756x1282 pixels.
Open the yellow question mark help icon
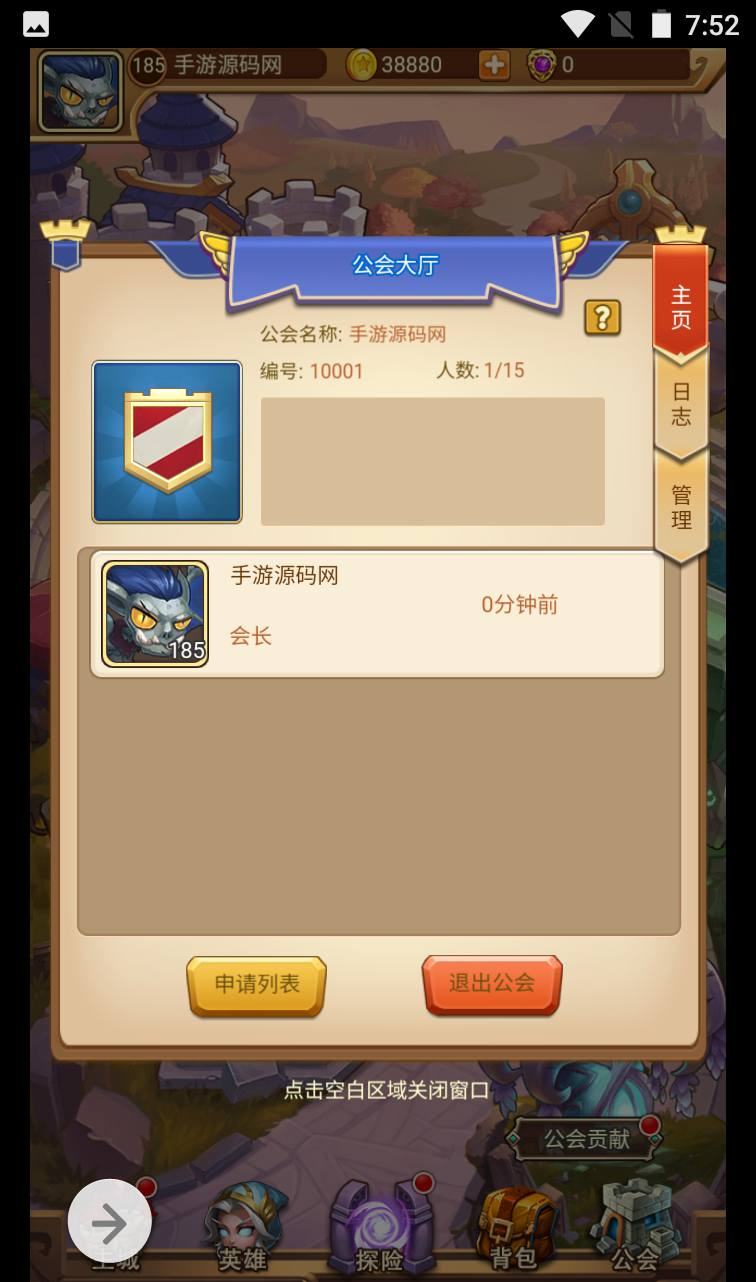pos(602,318)
